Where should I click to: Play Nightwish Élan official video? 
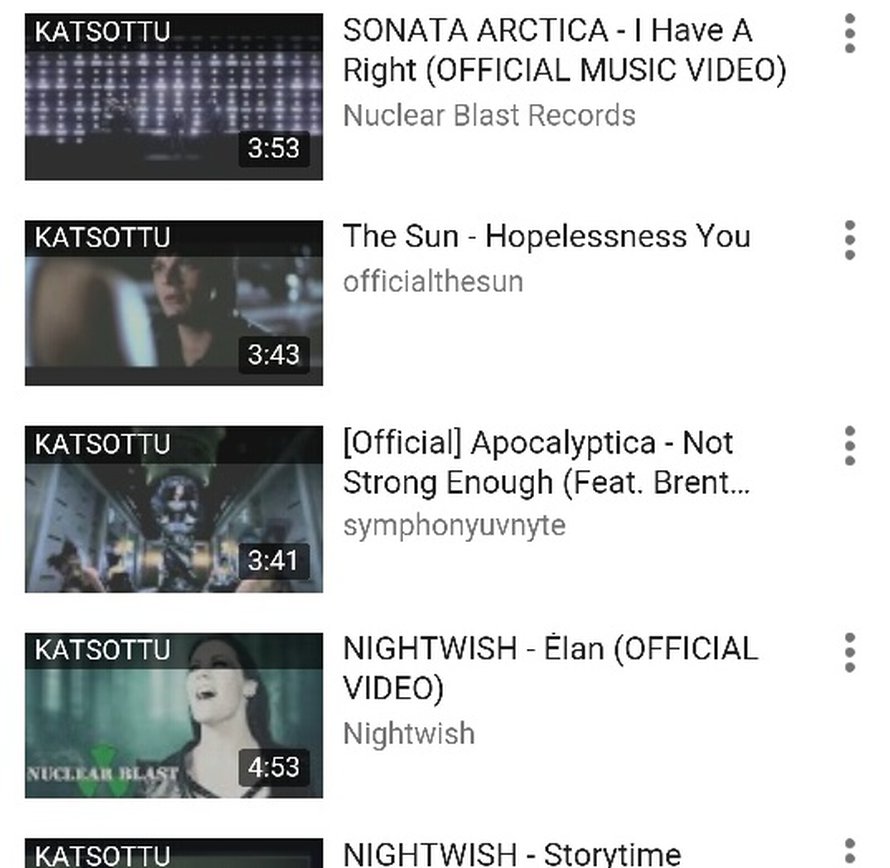(174, 715)
